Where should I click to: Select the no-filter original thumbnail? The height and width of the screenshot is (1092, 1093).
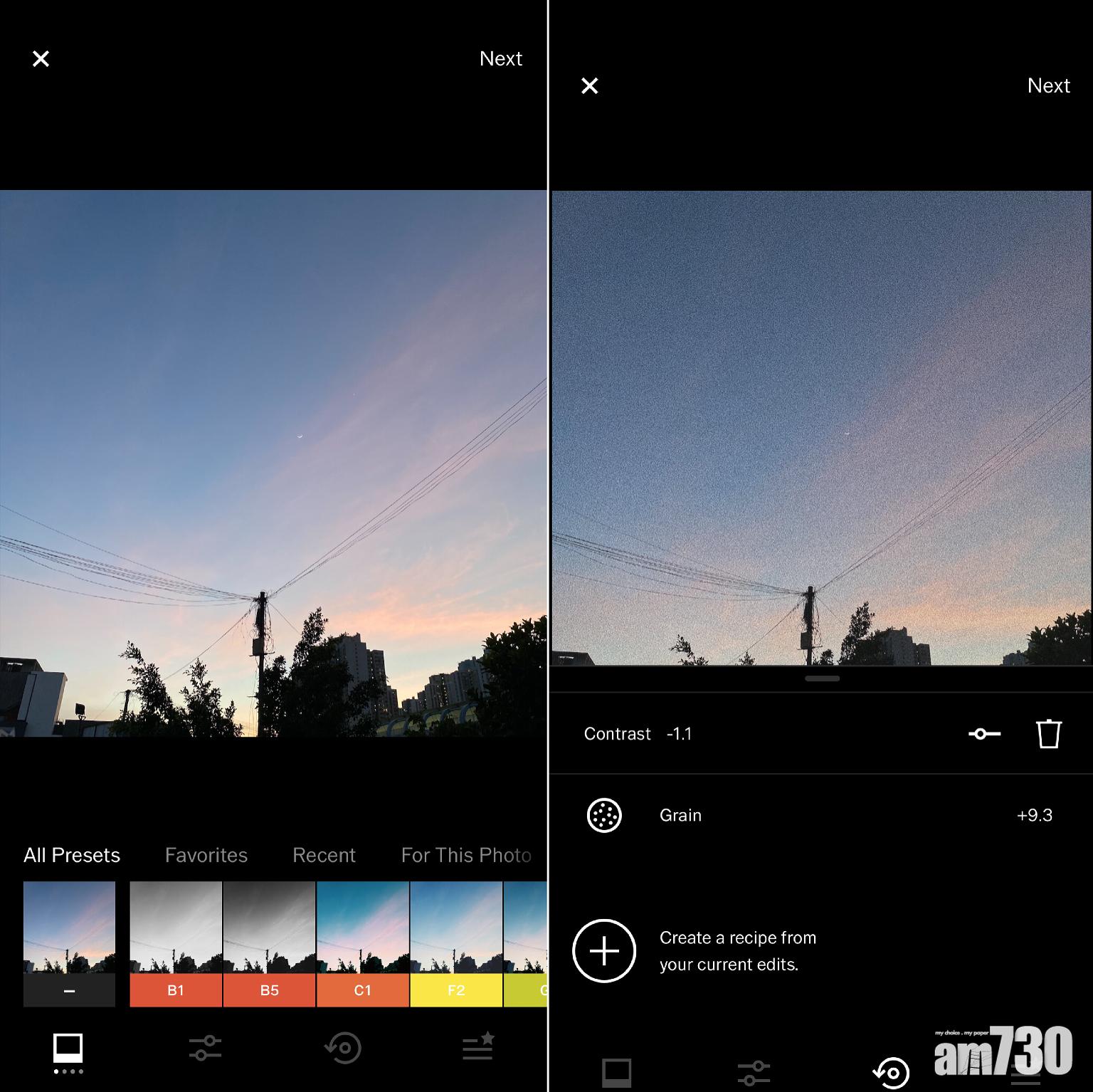pyautogui.click(x=69, y=943)
